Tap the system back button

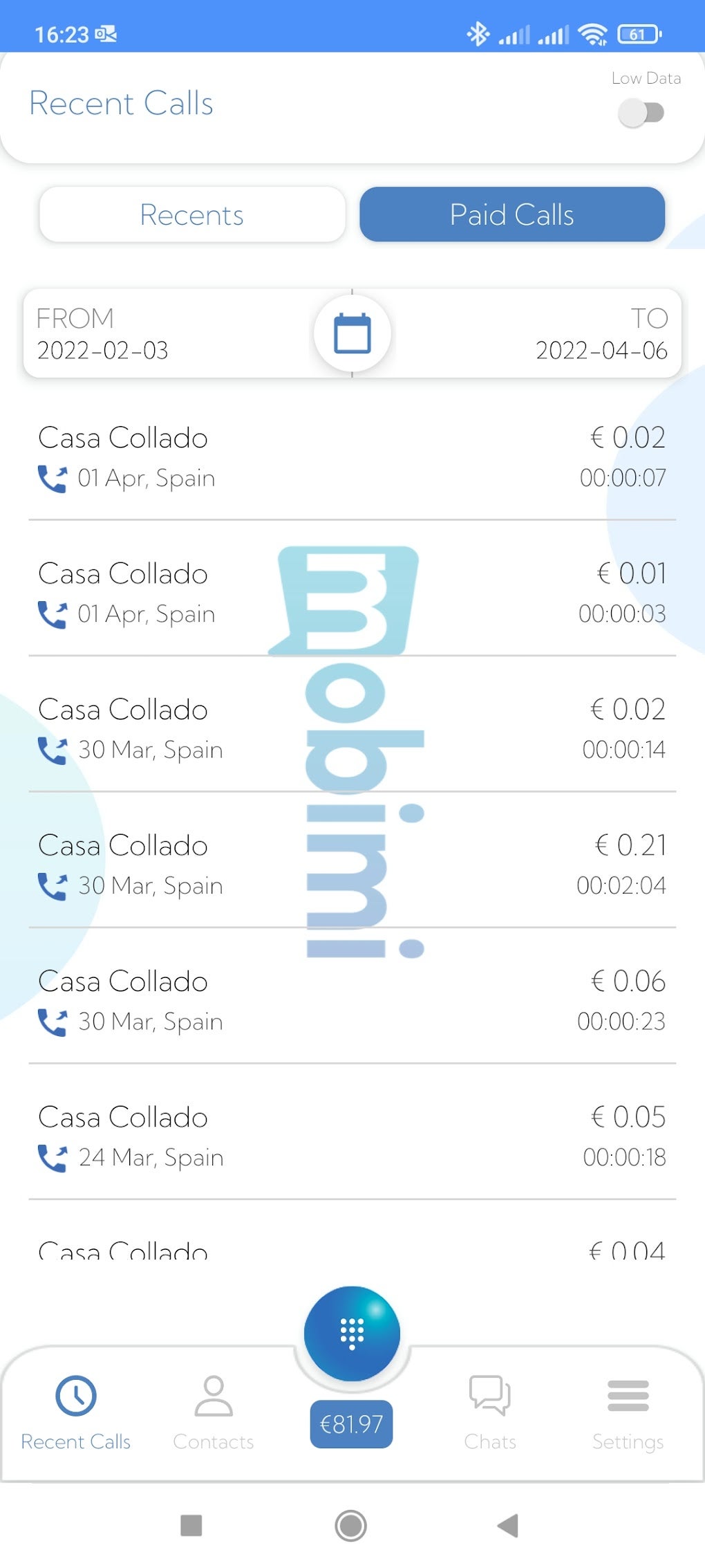pos(508,1525)
